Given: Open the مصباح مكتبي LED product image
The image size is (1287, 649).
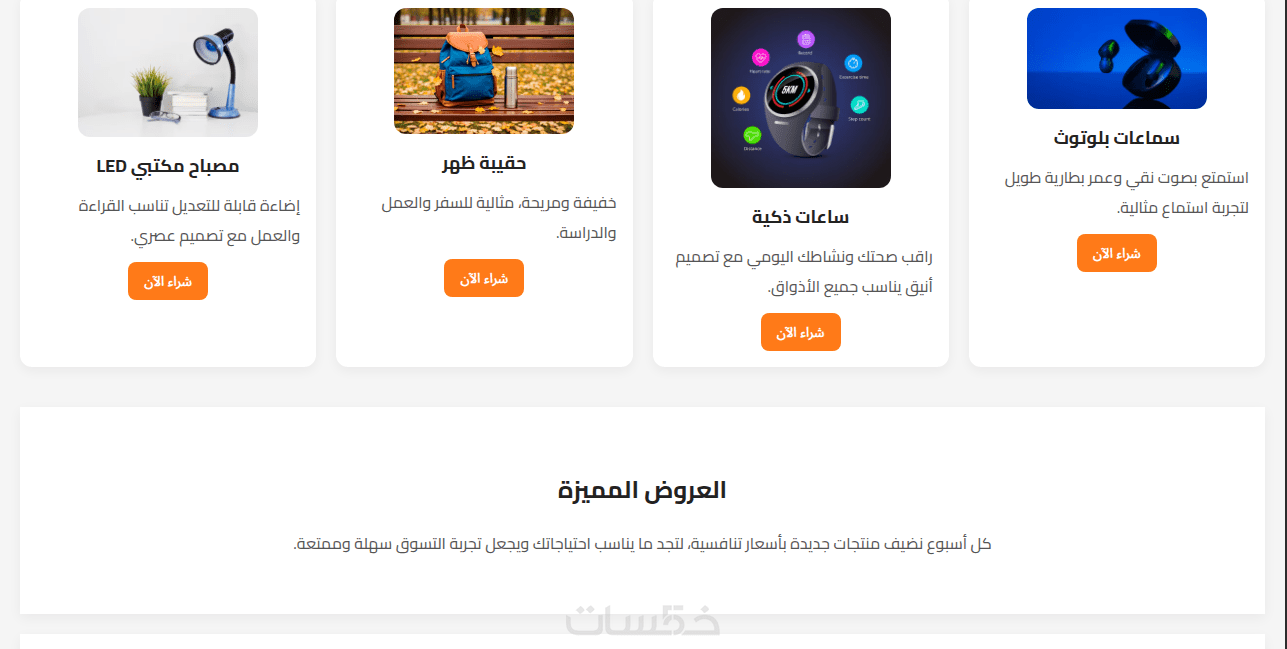Looking at the screenshot, I should pos(167,72).
